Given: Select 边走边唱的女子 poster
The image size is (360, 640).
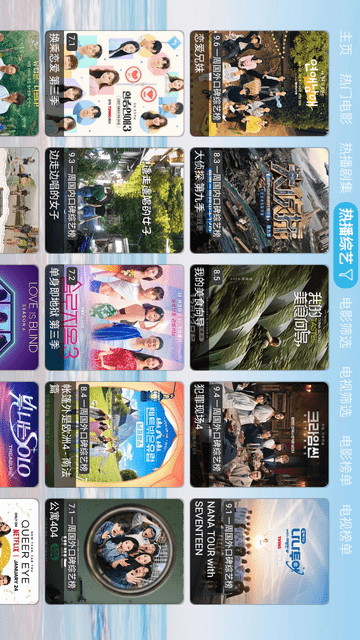Looking at the screenshot, I should tap(114, 200).
